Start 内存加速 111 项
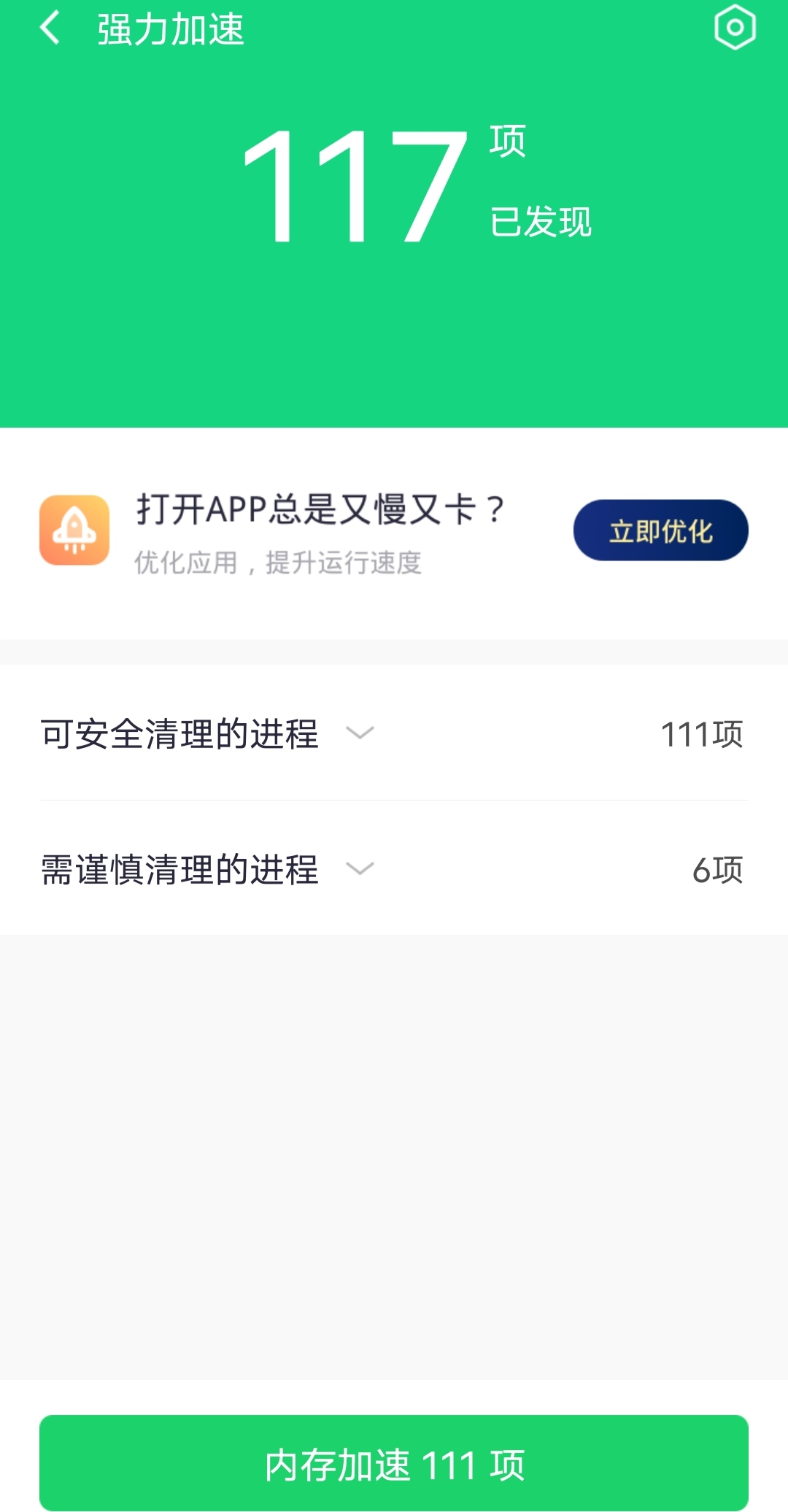Image resolution: width=788 pixels, height=1512 pixels. tap(394, 1464)
